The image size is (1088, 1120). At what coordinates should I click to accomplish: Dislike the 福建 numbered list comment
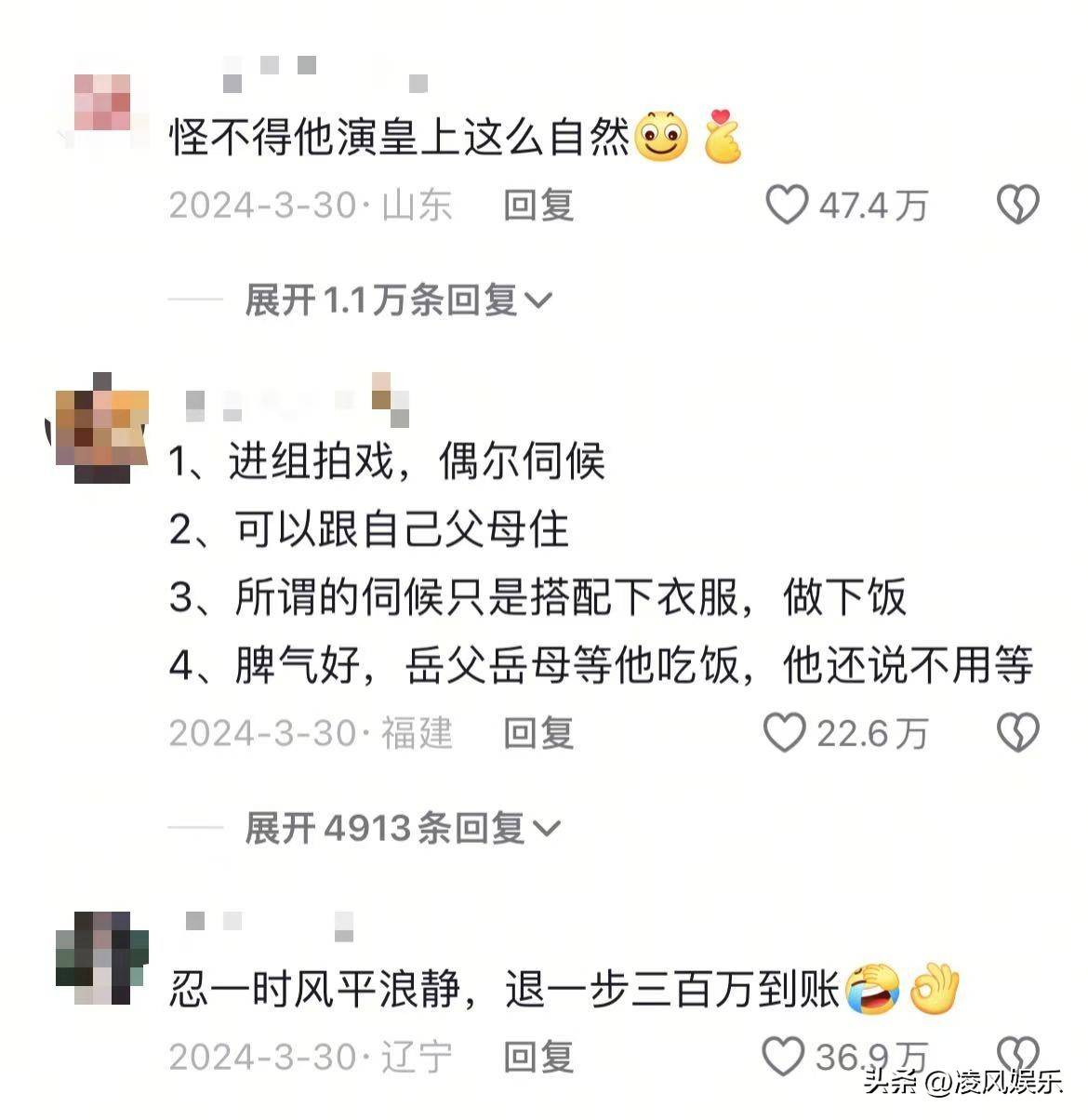pos(1017,733)
